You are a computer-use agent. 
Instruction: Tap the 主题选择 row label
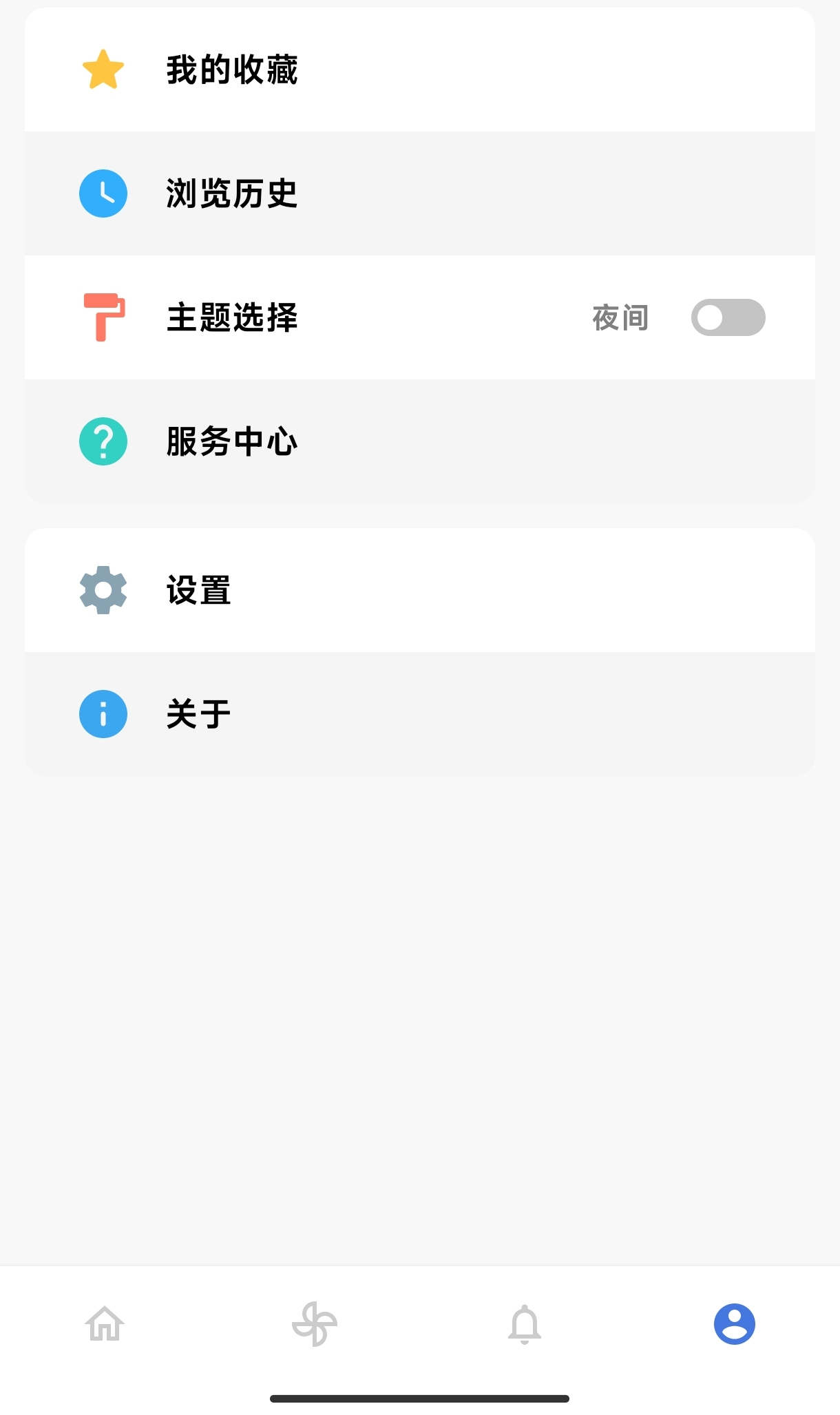coord(231,317)
